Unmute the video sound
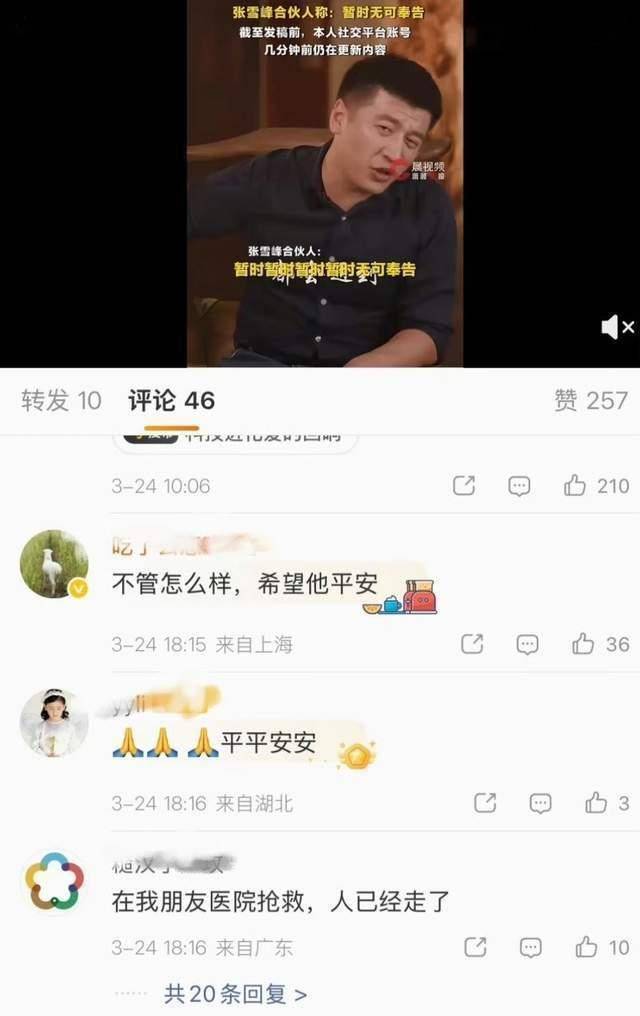 pyautogui.click(x=616, y=327)
